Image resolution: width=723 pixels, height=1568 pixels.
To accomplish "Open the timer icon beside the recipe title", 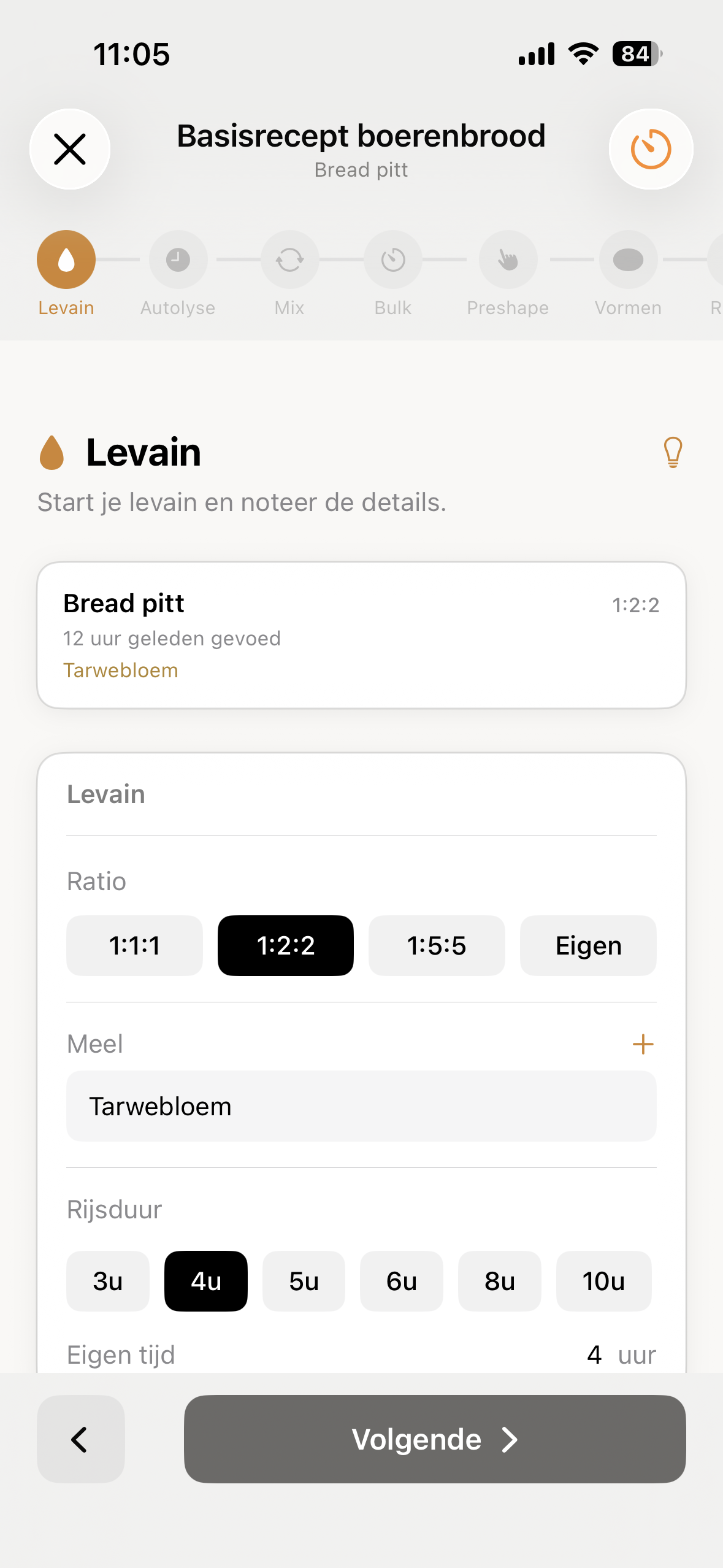I will click(651, 148).
